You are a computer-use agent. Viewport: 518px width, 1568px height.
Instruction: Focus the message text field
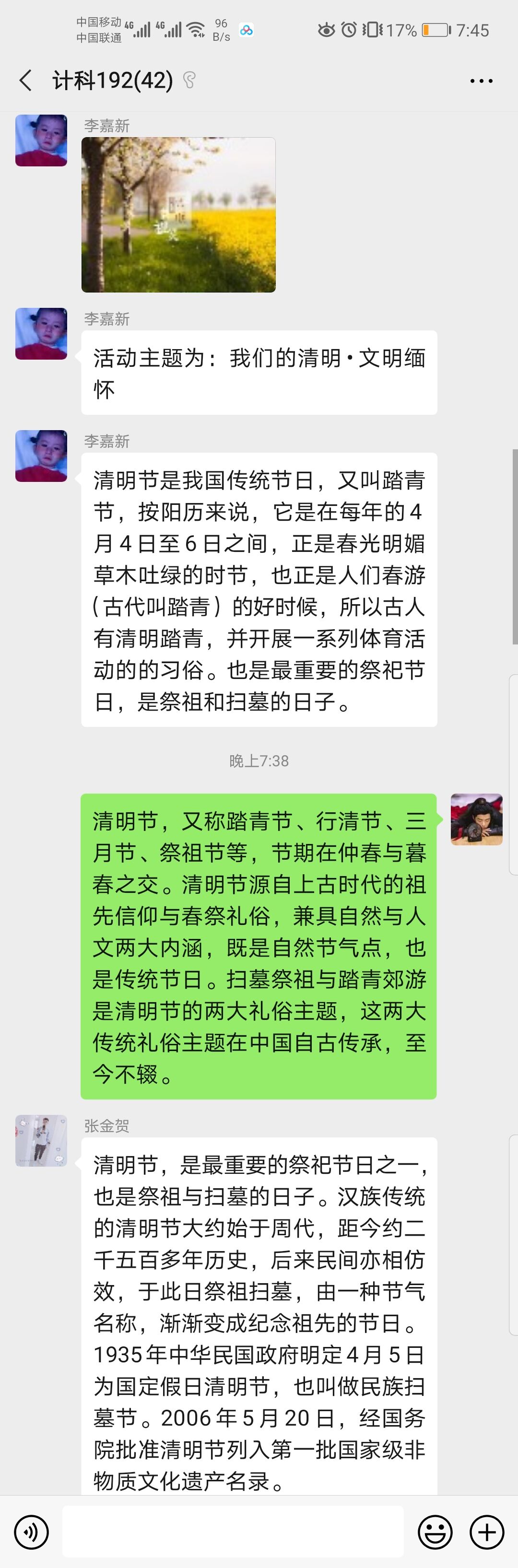tap(233, 1532)
